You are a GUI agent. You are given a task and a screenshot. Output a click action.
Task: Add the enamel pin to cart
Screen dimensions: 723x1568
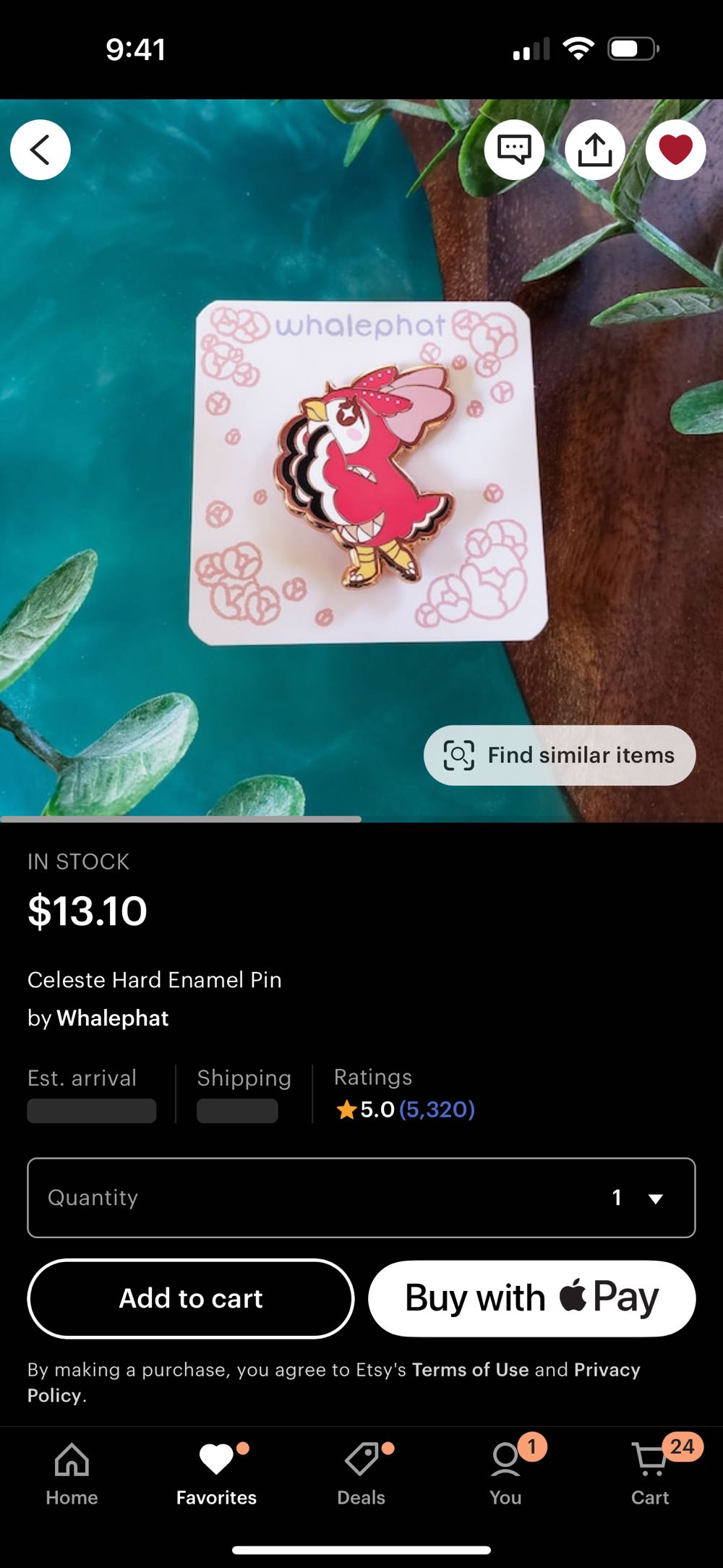(191, 1298)
